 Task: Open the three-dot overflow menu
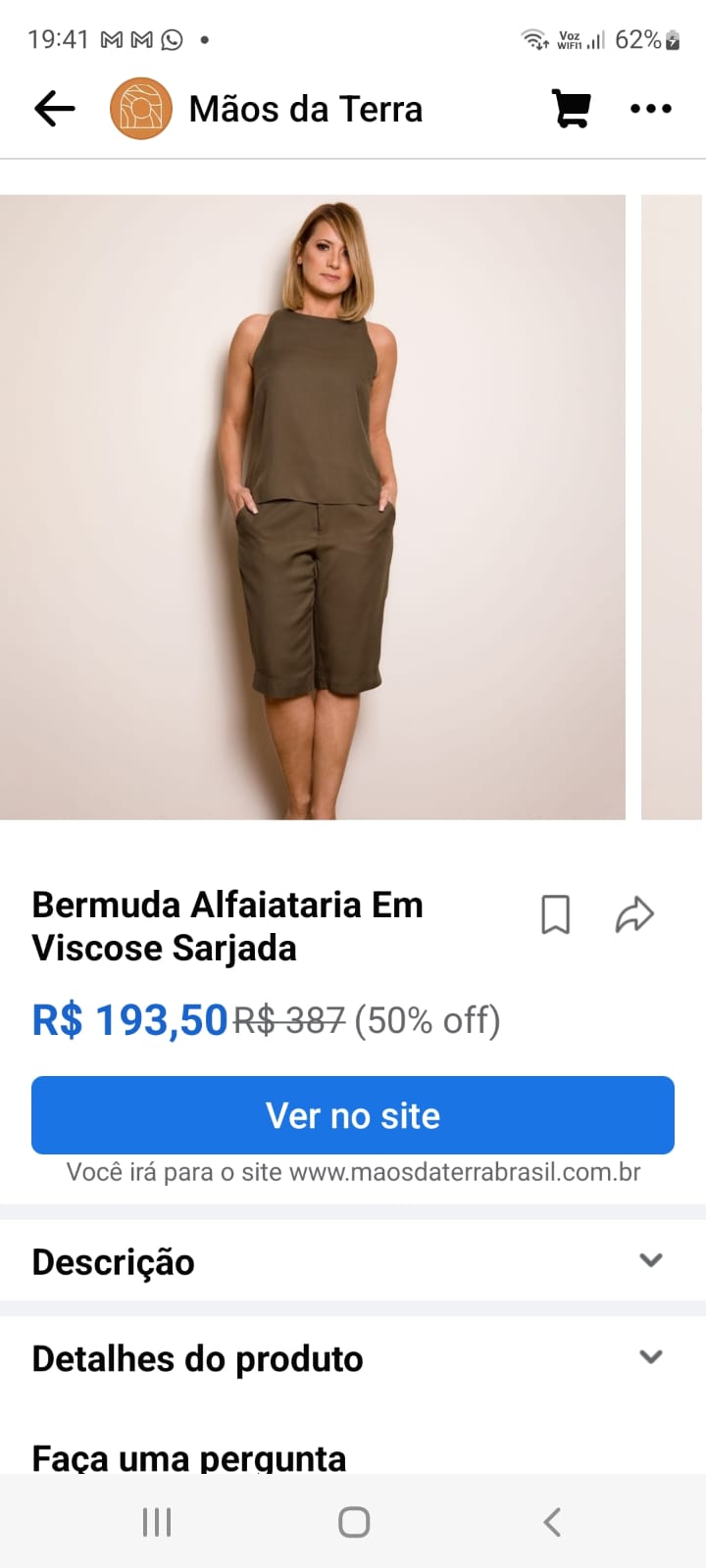point(650,109)
